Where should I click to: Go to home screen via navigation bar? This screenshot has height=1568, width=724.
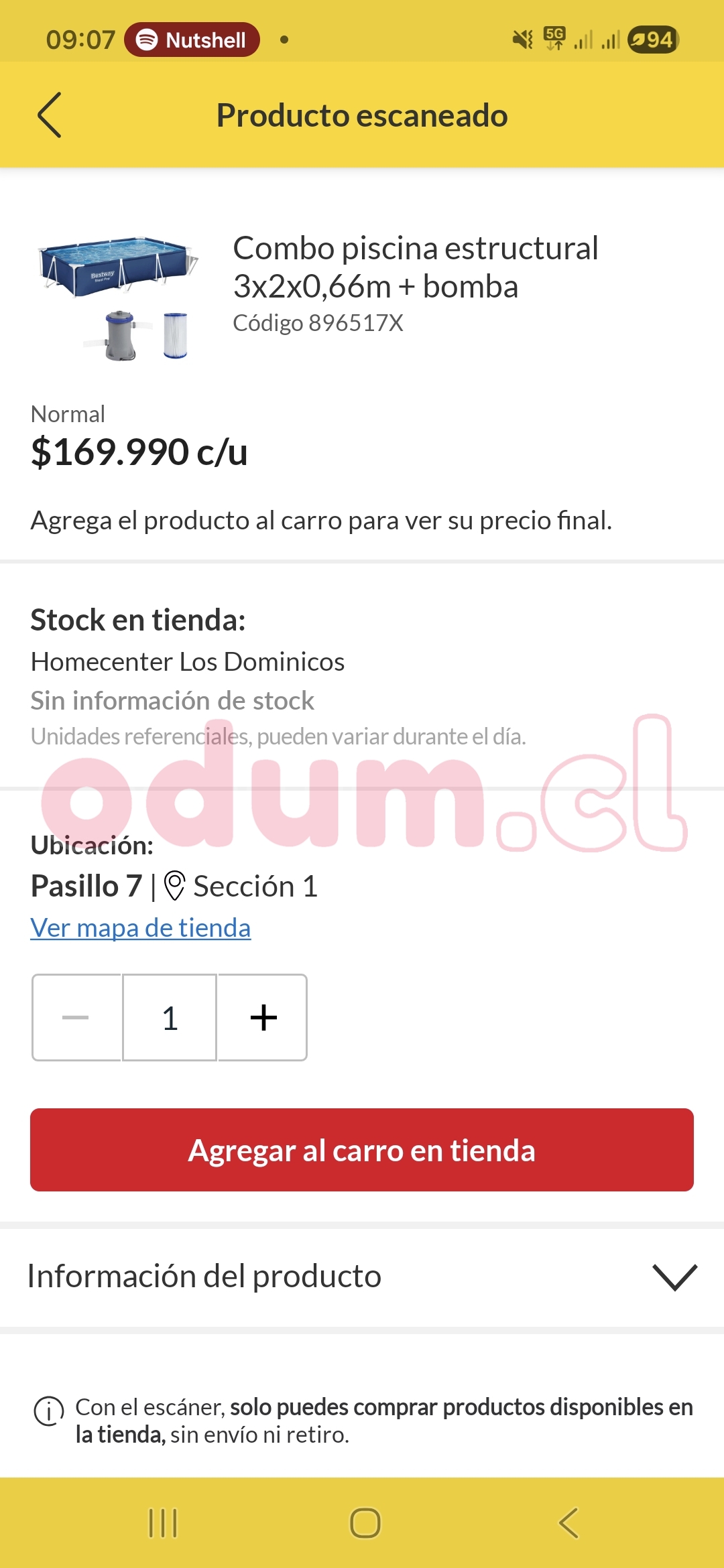365,1523
